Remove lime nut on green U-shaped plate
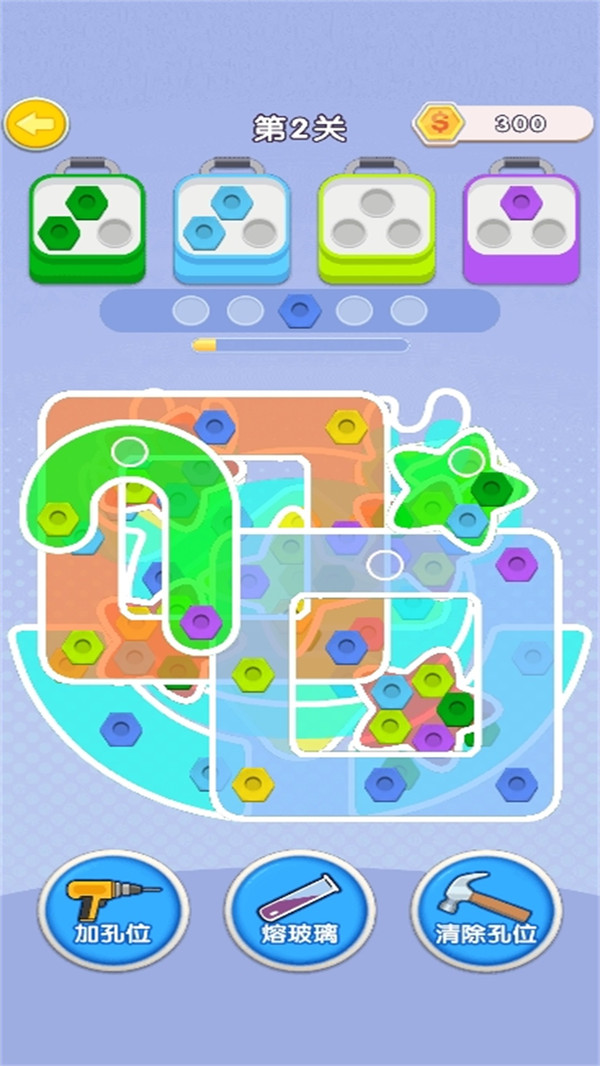Viewport: 600px width, 1066px height. [58, 517]
